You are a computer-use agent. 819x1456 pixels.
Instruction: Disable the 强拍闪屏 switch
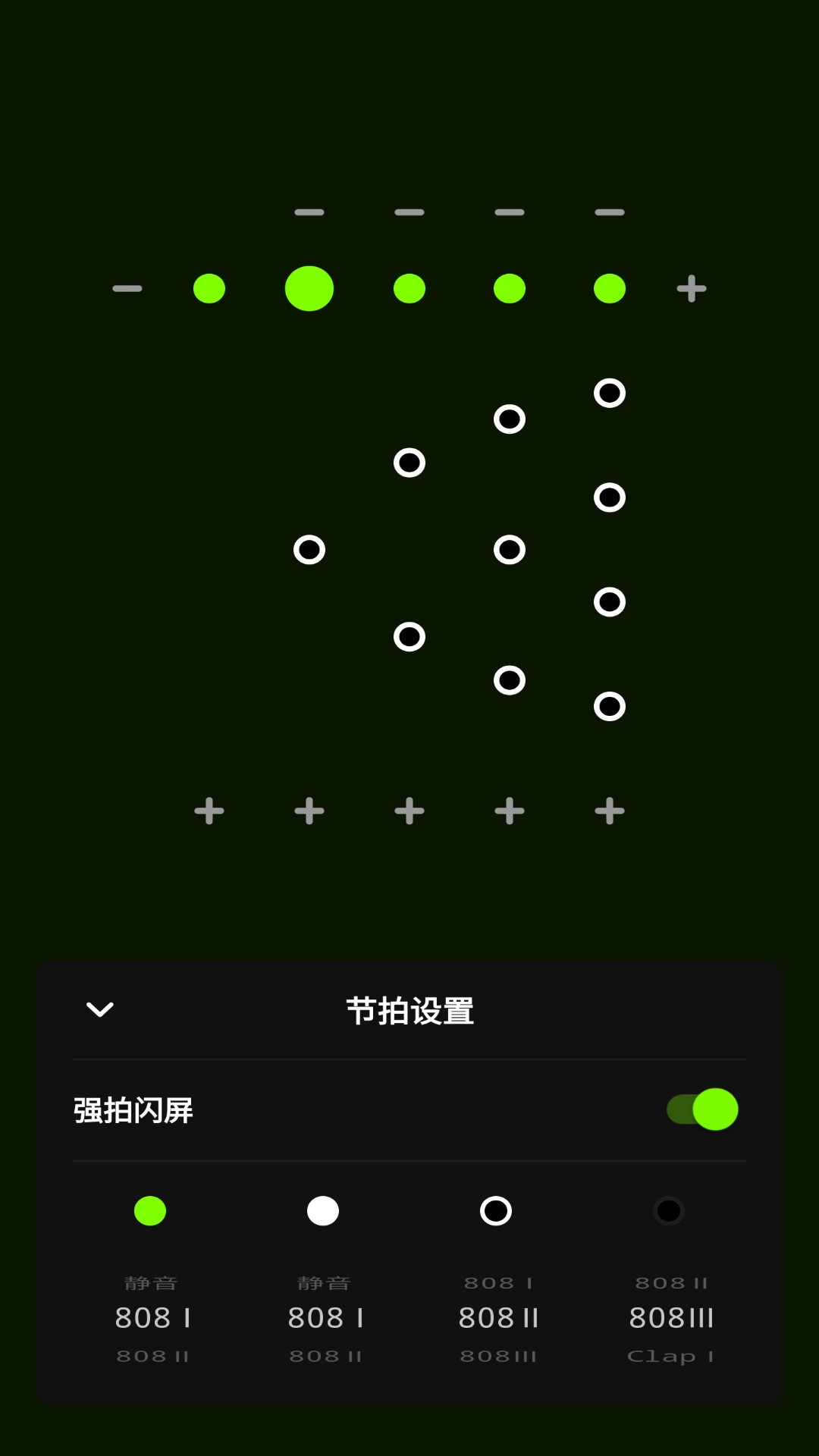pos(698,1109)
